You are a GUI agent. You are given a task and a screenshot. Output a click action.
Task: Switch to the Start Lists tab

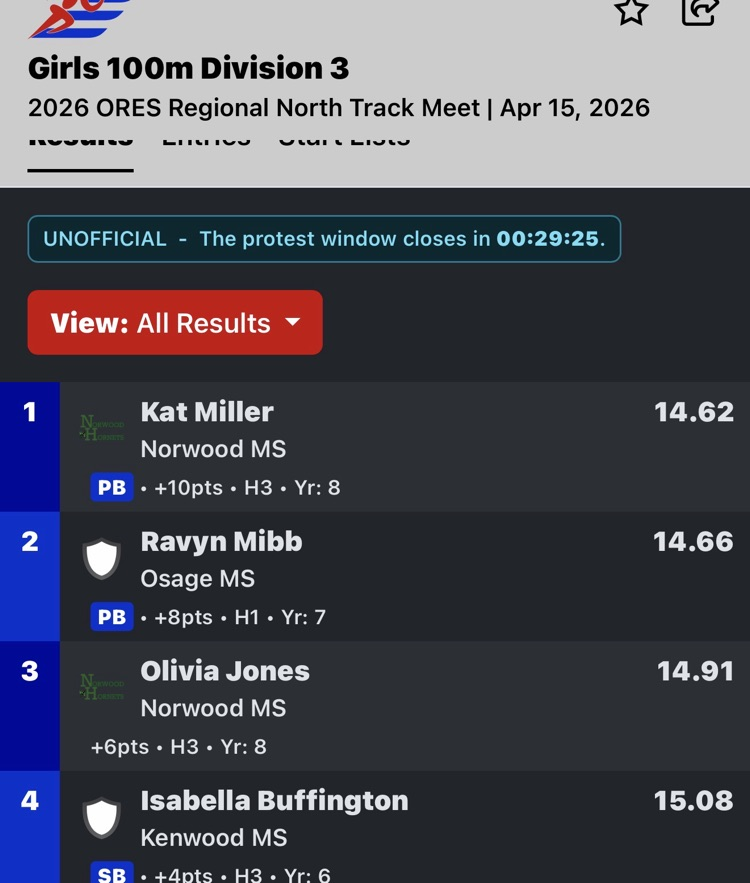tap(344, 142)
